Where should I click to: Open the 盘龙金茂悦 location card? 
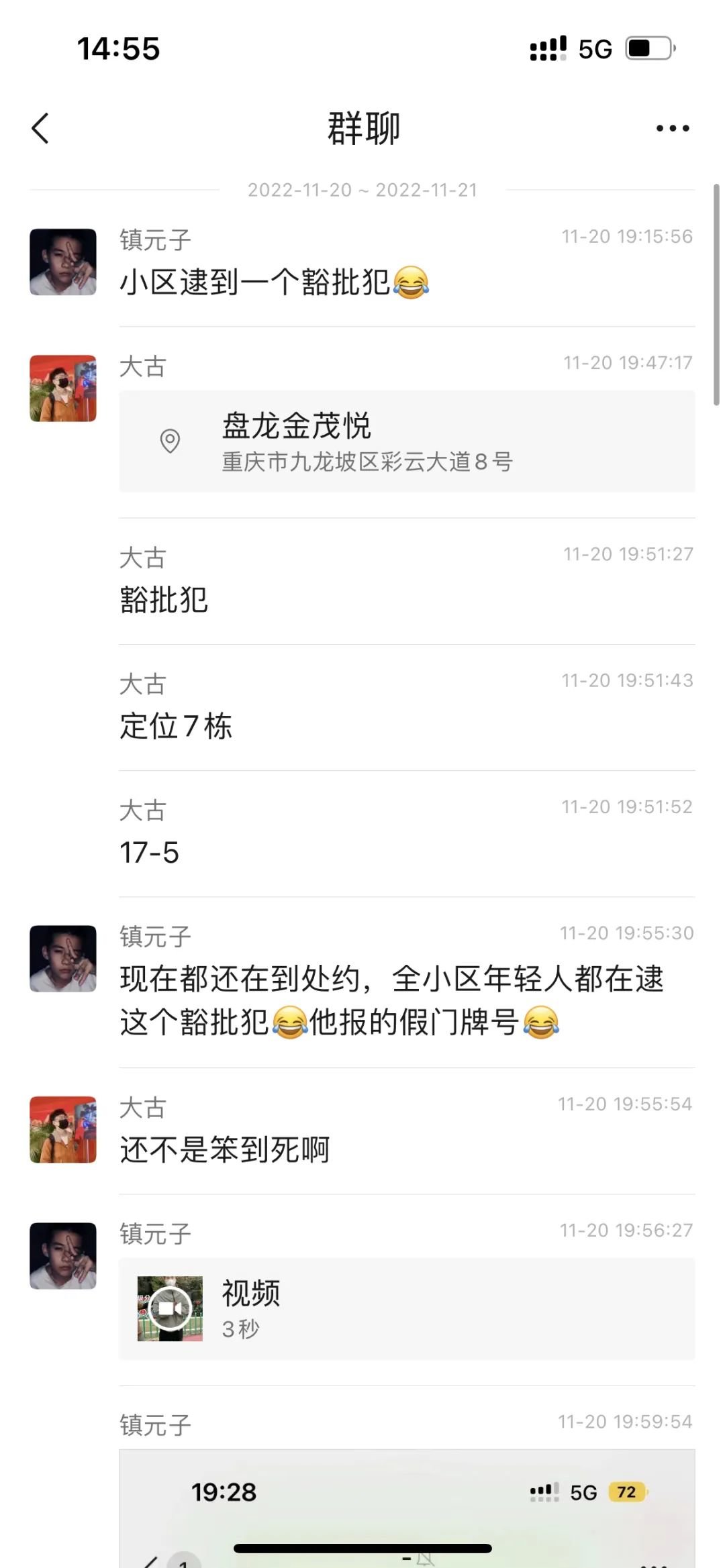coord(406,441)
